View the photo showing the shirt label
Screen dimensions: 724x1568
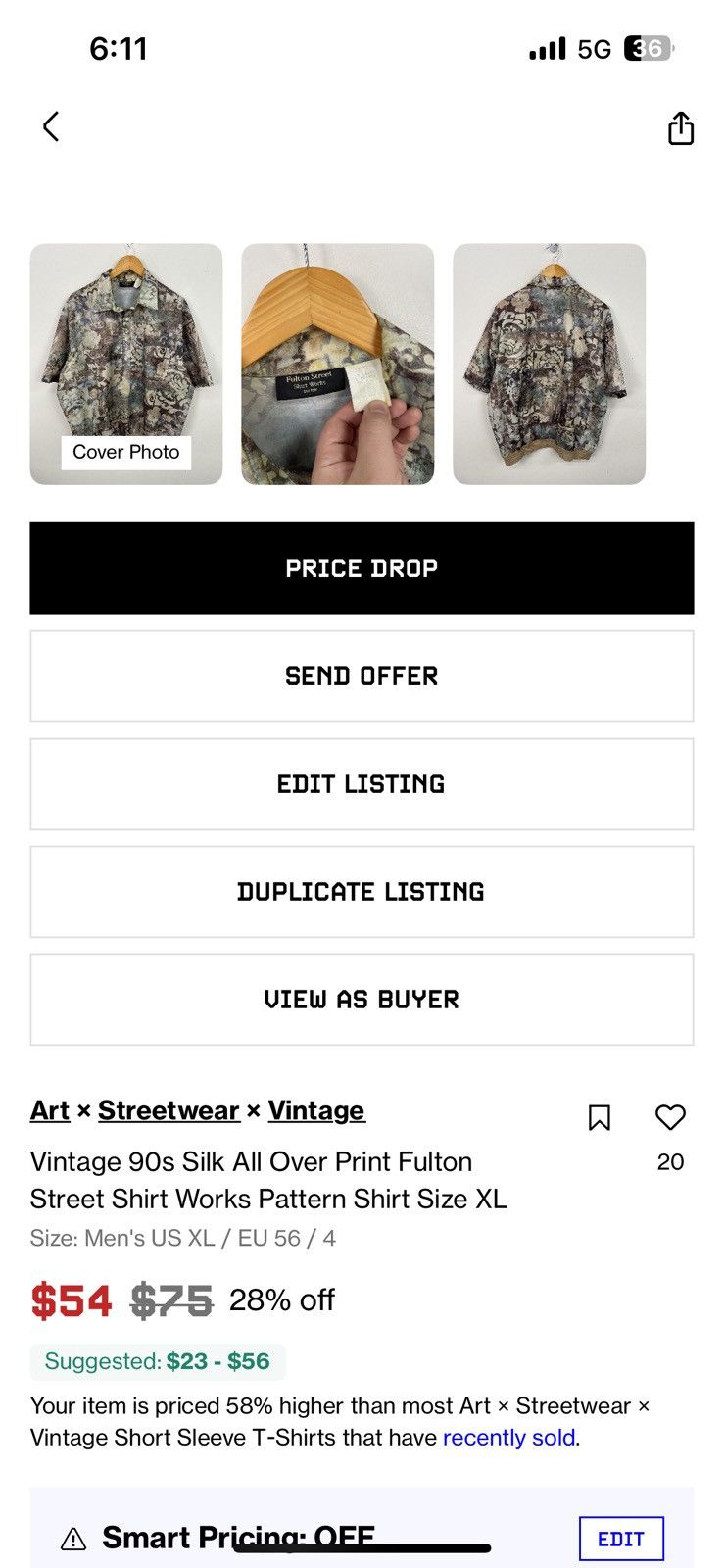[338, 364]
